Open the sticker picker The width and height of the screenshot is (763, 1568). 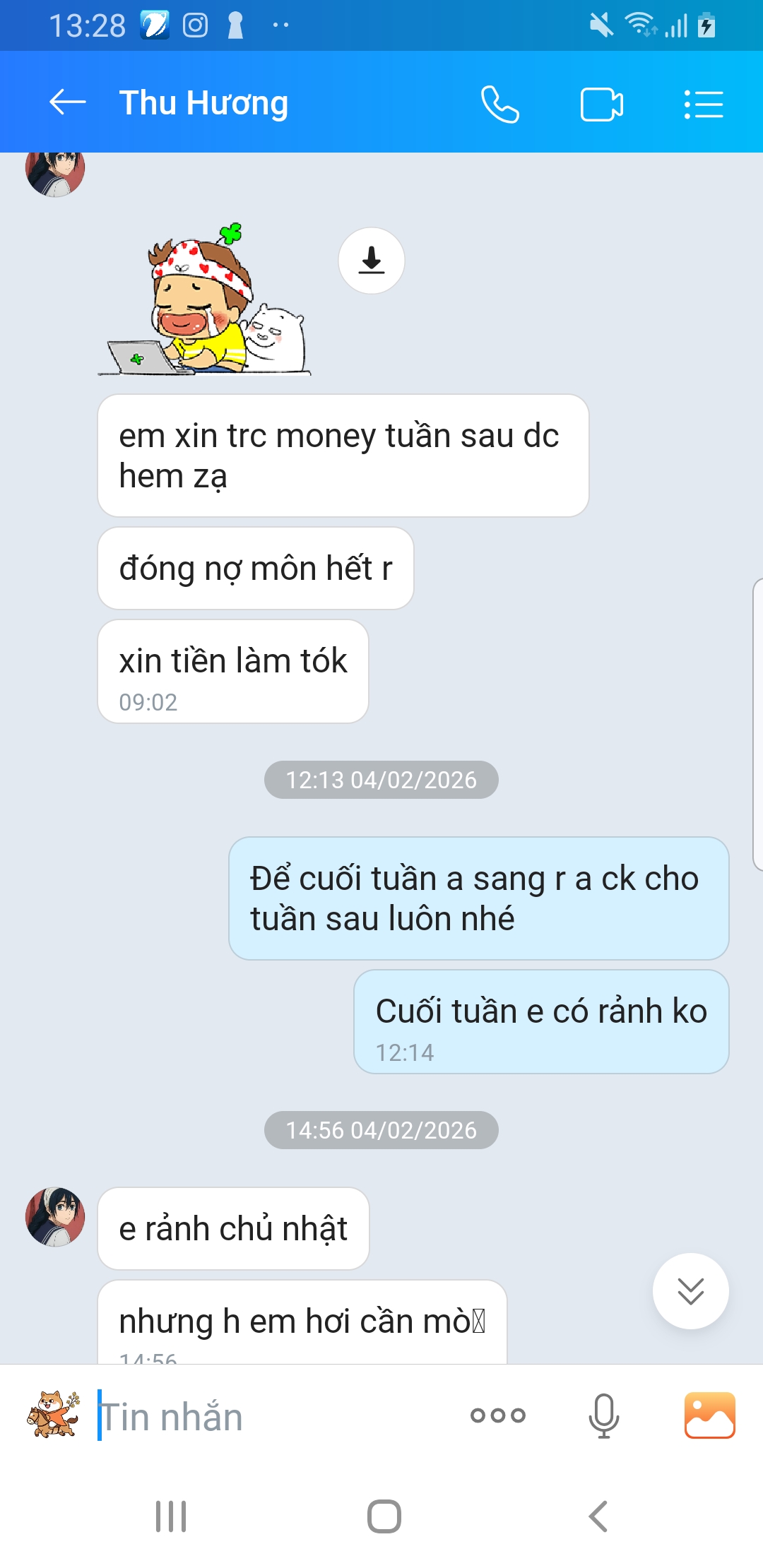[x=53, y=1415]
